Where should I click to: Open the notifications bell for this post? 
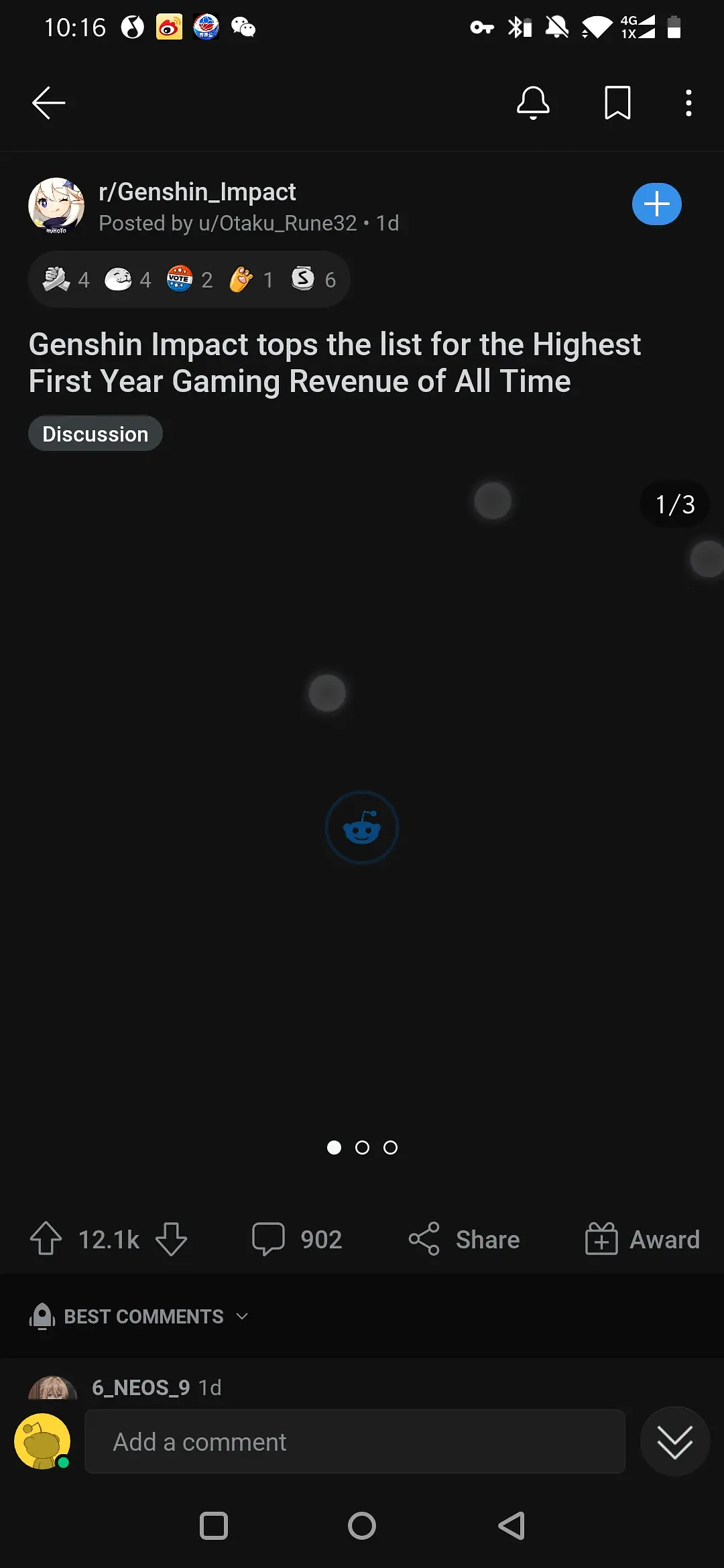533,103
